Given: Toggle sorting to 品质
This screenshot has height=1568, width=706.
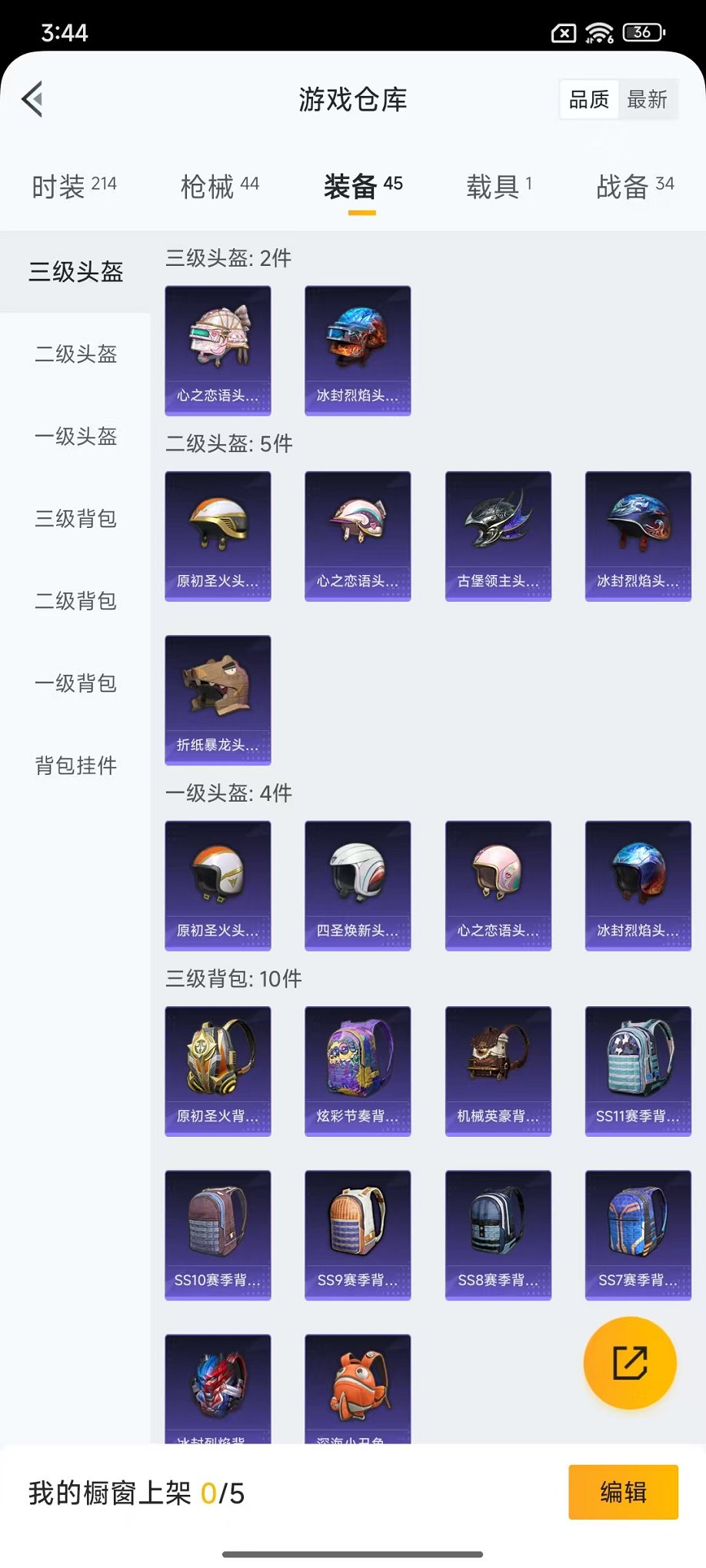Looking at the screenshot, I should pyautogui.click(x=588, y=98).
